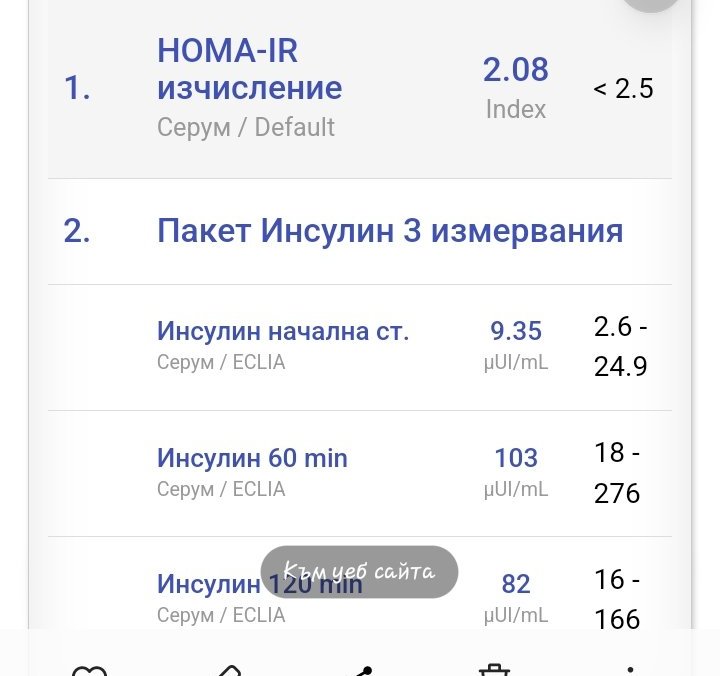Open the overflow menu in the bottom bar
Image resolution: width=720 pixels, height=676 pixels.
click(x=630, y=670)
